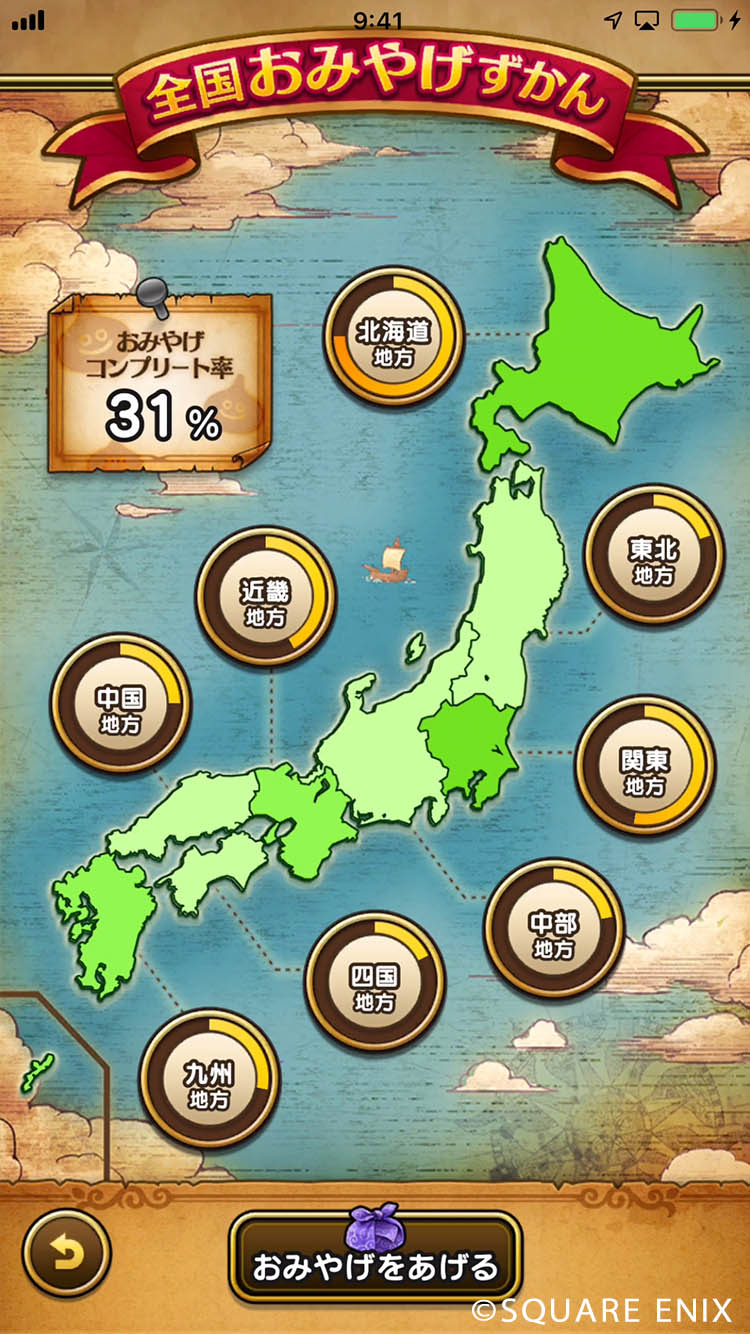Screen dimensions: 750x1334
Task: Open the 中国地方 region circle
Action: (x=120, y=704)
